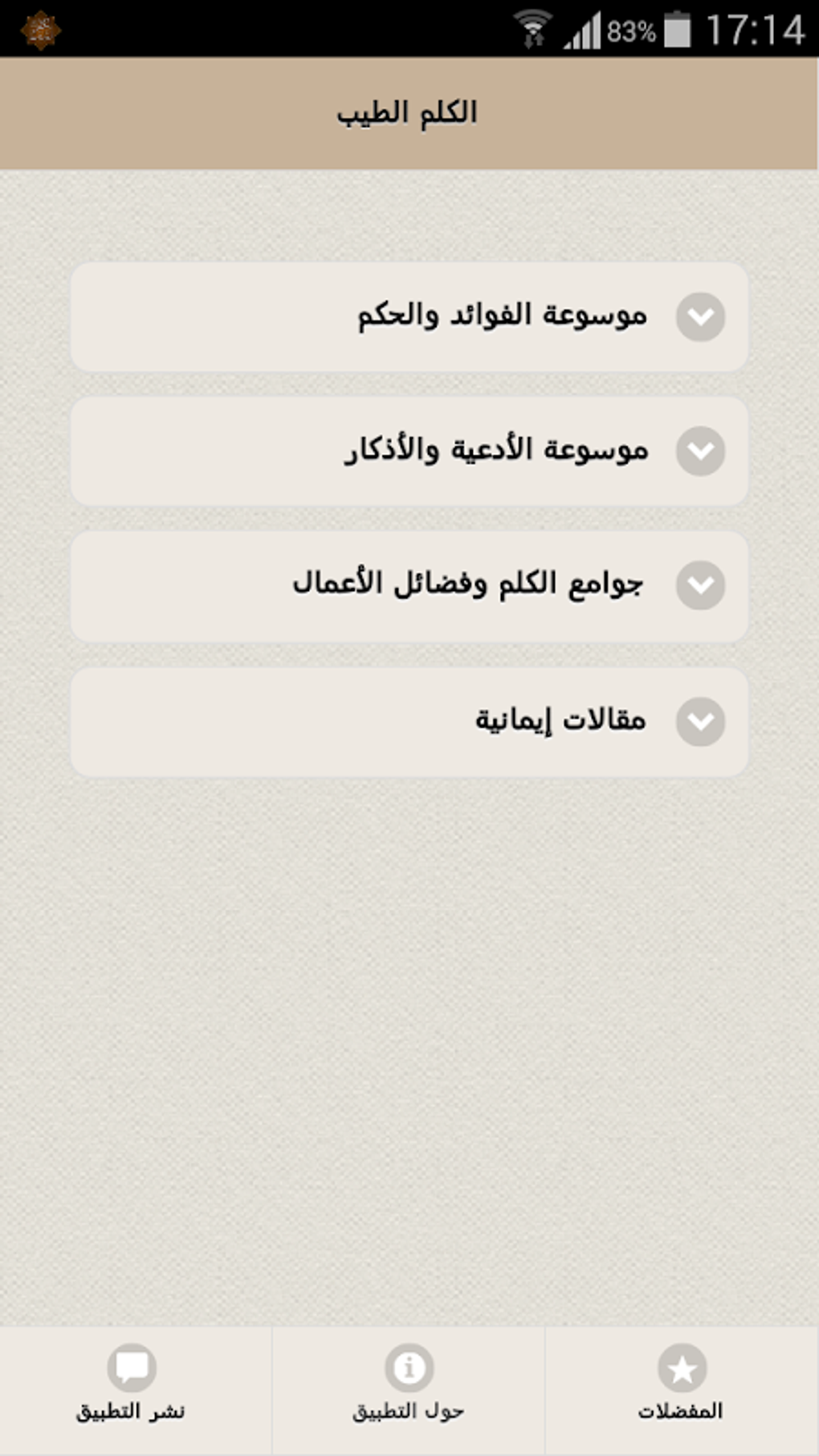Select the نشر التطبيق tab
The width and height of the screenshot is (819, 1456).
click(132, 1389)
